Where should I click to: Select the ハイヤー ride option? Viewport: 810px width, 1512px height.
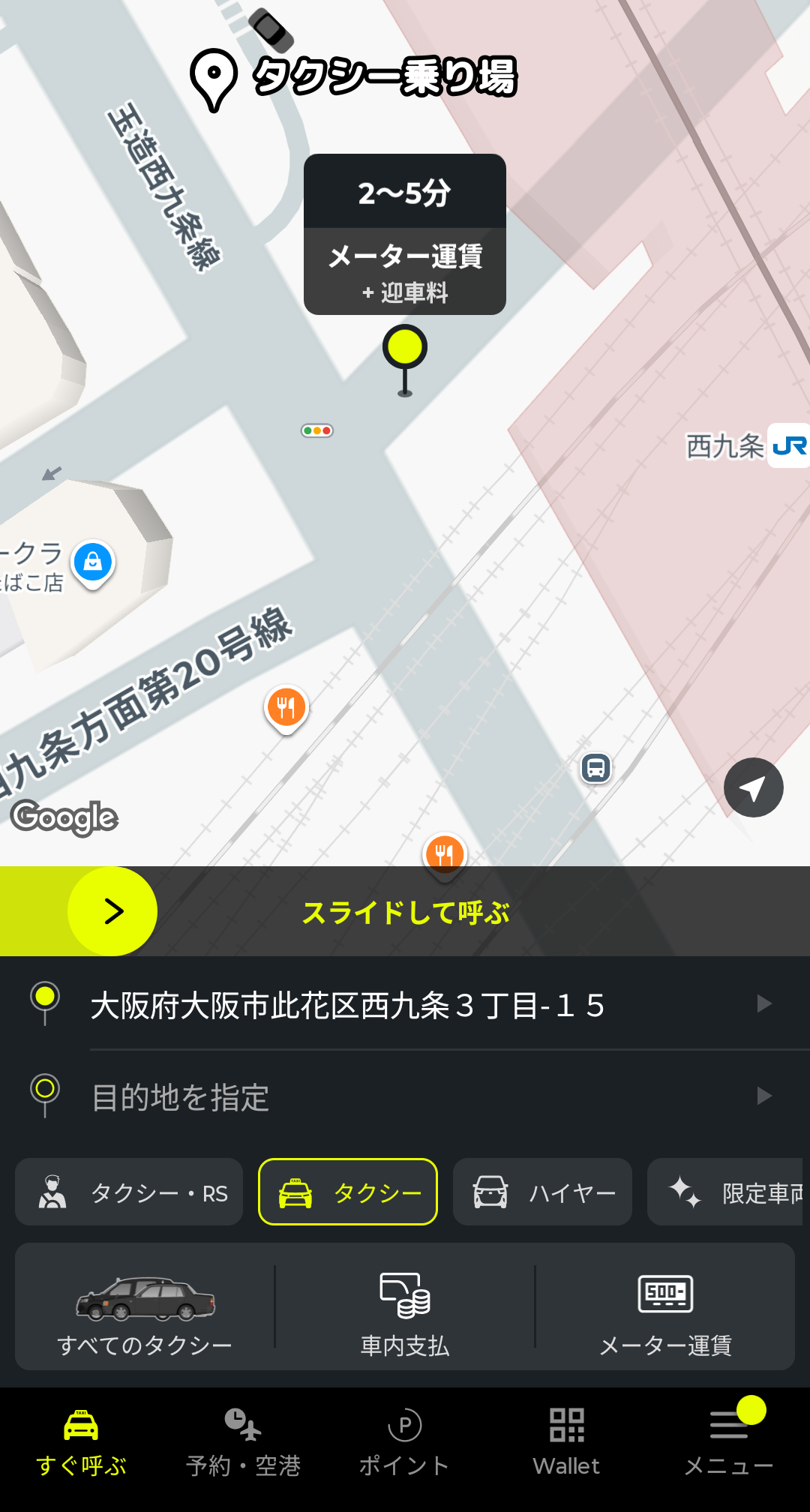[542, 1192]
